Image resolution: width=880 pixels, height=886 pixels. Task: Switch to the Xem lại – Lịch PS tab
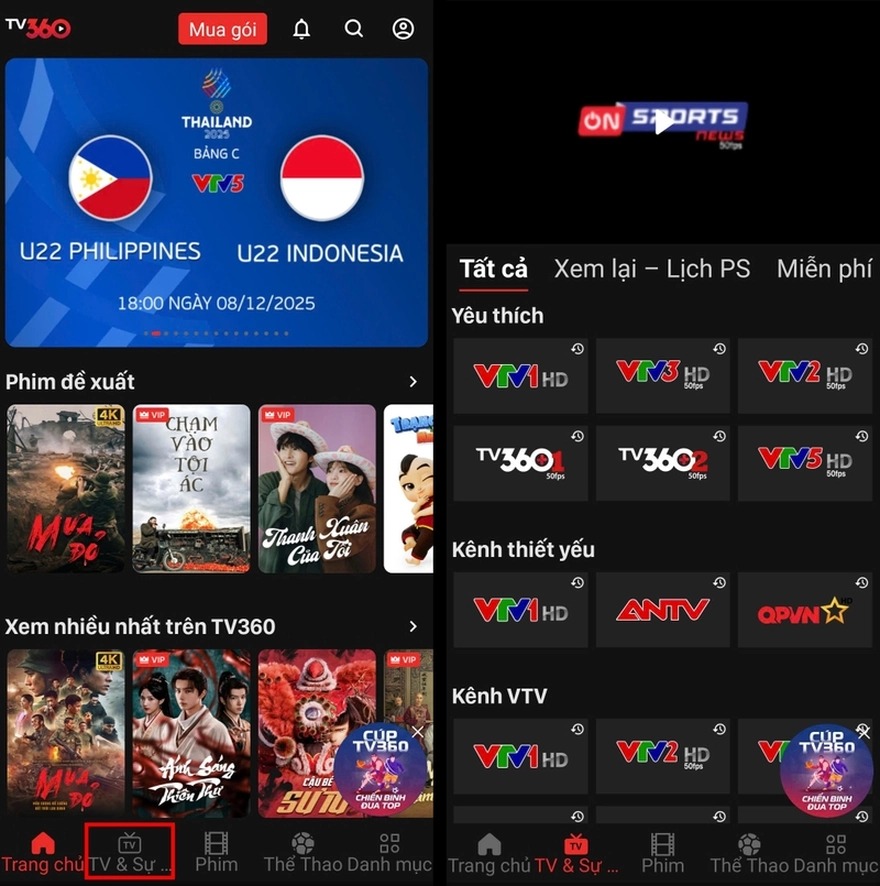(652, 269)
